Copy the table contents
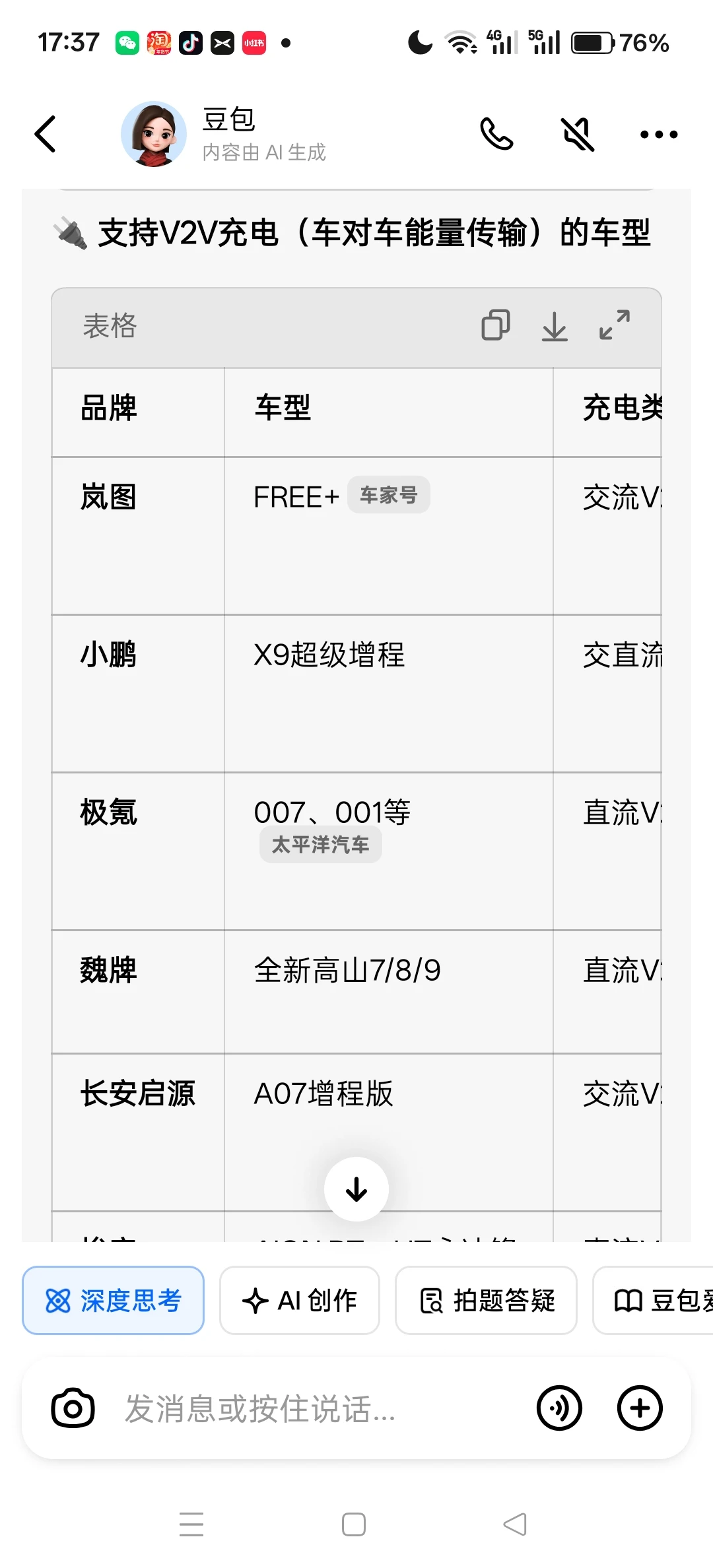The width and height of the screenshot is (713, 1568). pyautogui.click(x=496, y=325)
